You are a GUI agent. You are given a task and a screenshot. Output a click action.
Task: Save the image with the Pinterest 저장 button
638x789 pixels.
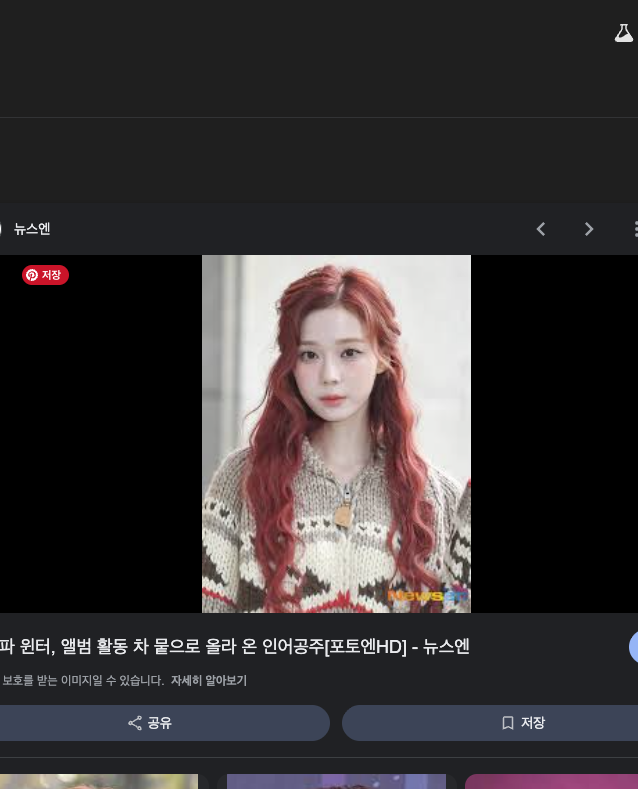coord(46,275)
